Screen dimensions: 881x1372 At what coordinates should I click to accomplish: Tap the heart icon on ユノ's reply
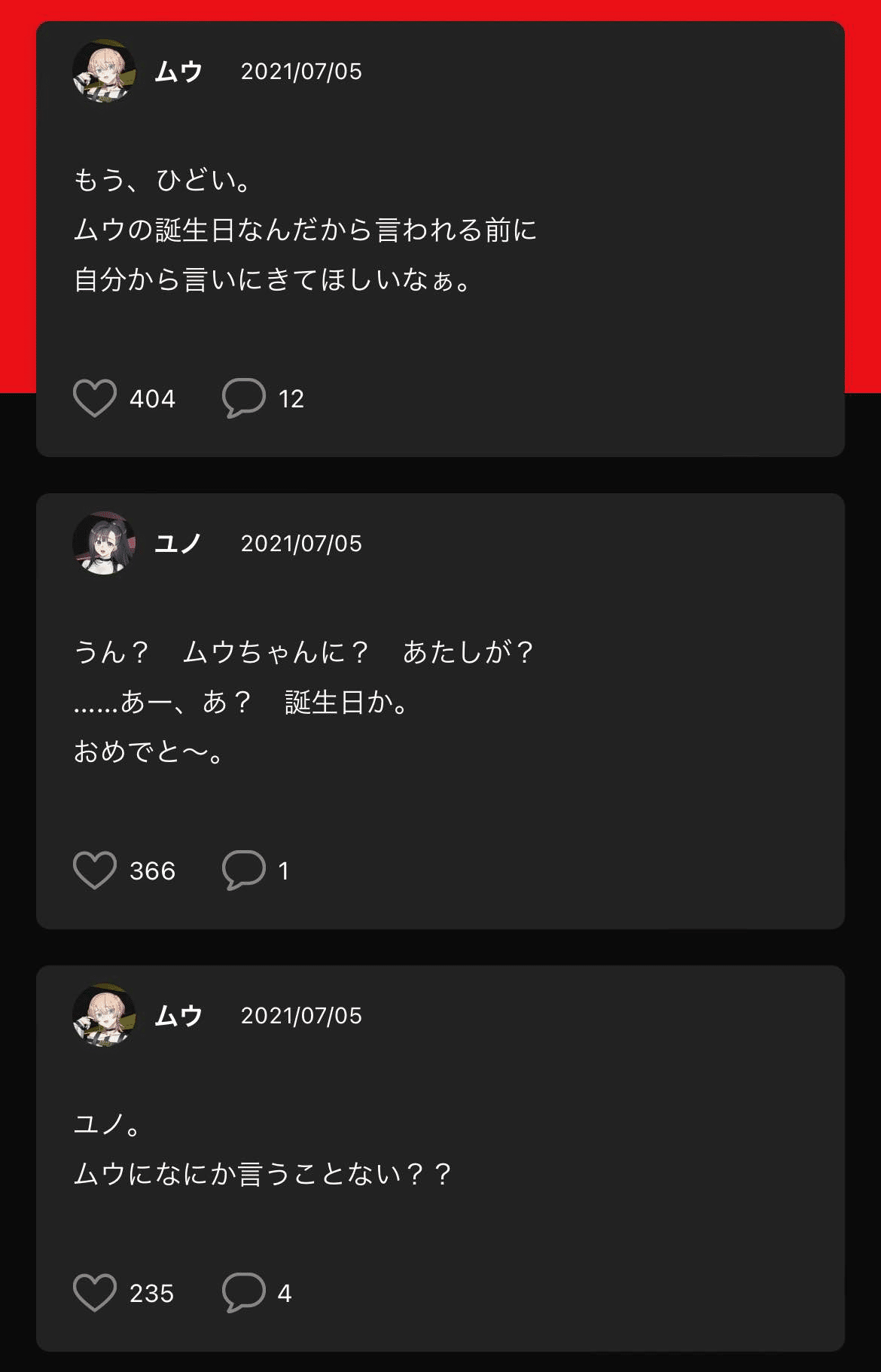(x=93, y=871)
